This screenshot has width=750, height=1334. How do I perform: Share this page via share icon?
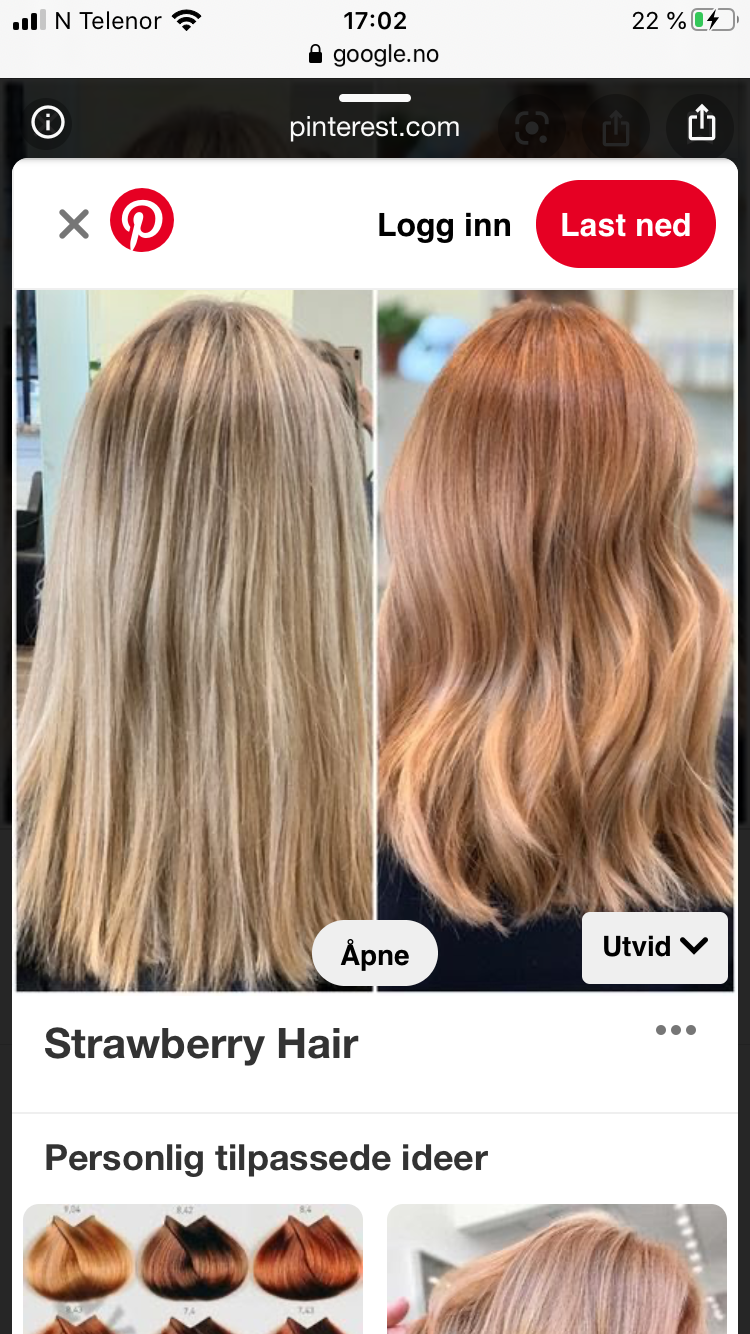[x=703, y=123]
